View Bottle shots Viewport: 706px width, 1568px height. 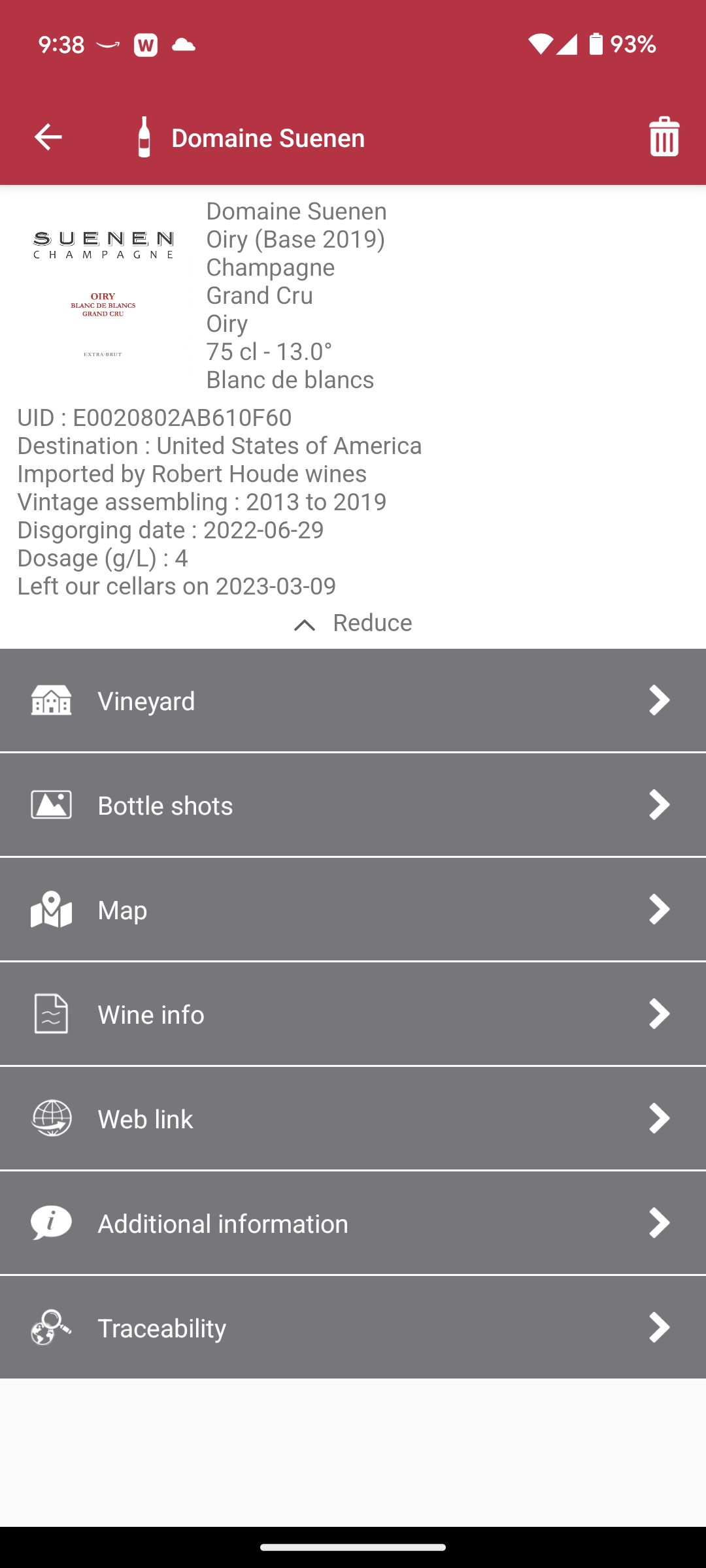coord(353,805)
